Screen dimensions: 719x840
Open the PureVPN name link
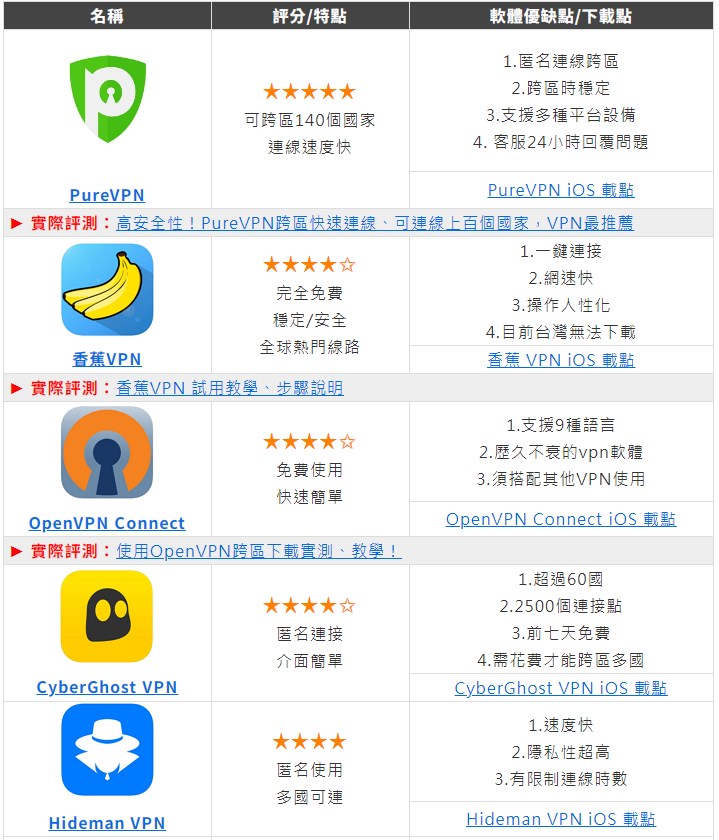pos(107,195)
